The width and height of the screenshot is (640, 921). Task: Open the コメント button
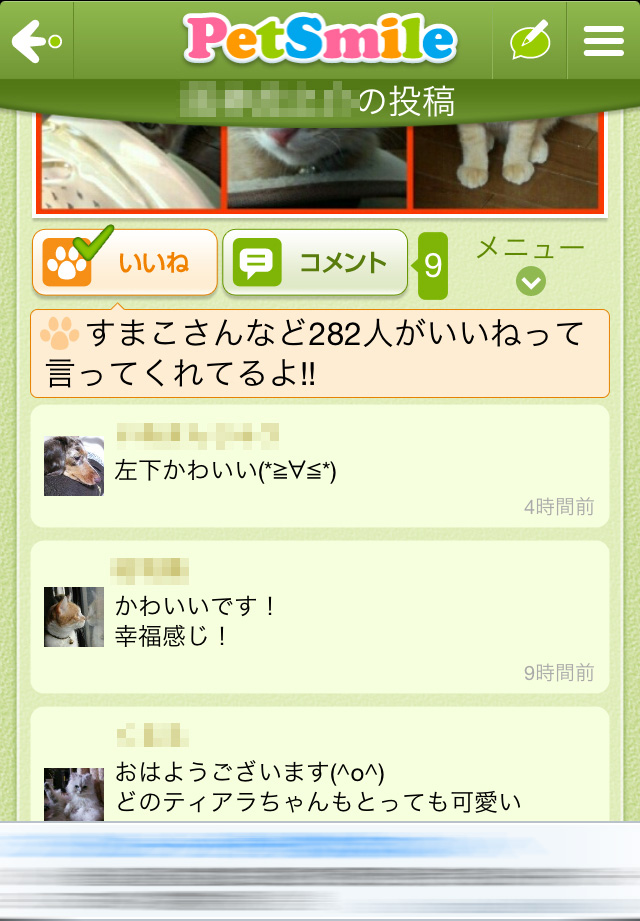coord(315,263)
